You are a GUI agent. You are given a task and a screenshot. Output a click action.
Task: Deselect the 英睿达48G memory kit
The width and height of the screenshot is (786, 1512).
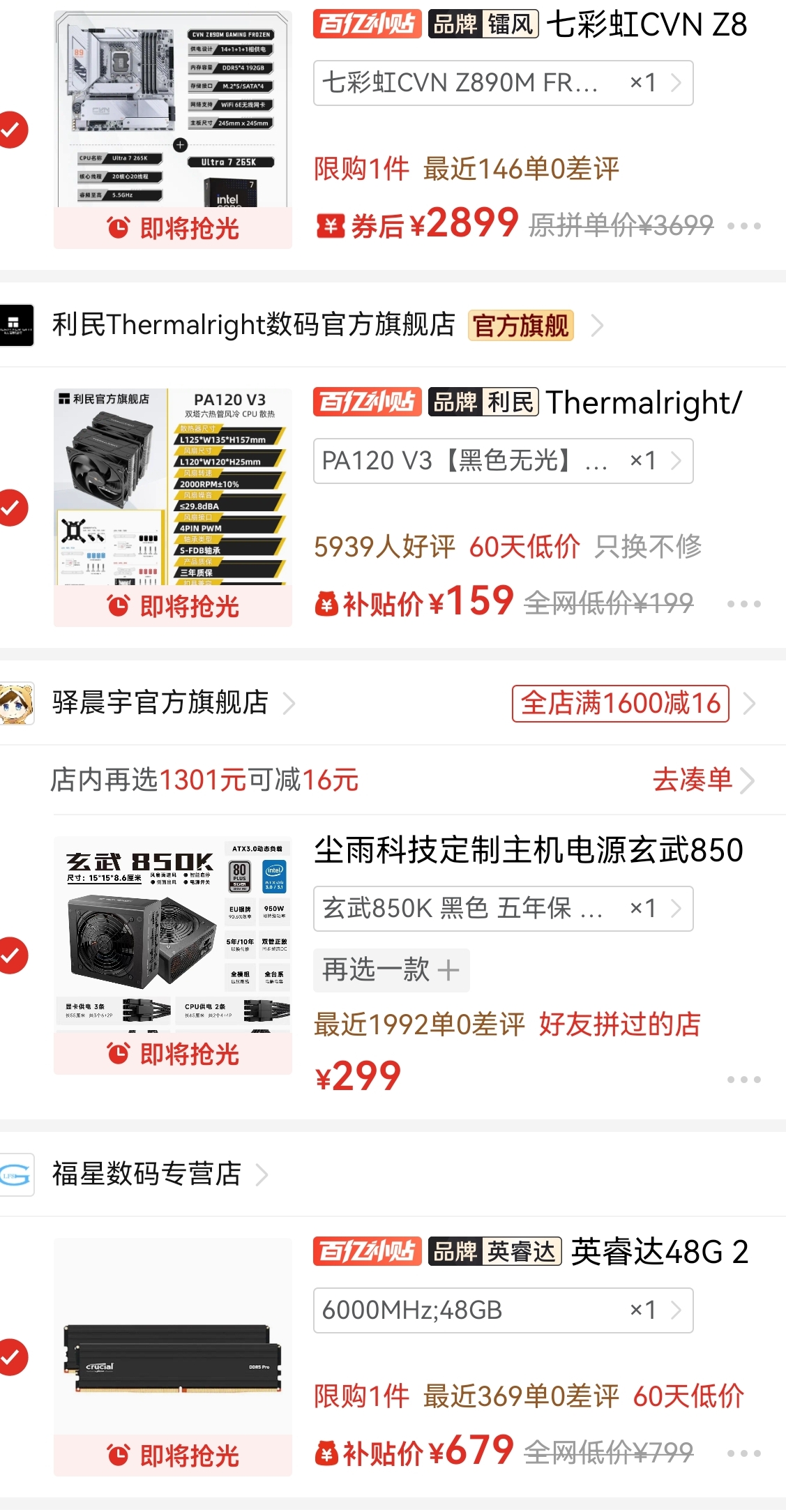tap(13, 1356)
